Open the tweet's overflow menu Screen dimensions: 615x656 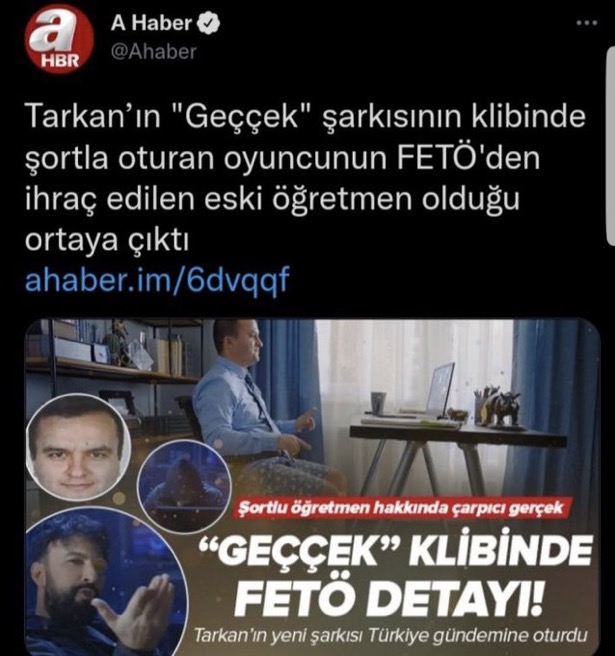584,23
